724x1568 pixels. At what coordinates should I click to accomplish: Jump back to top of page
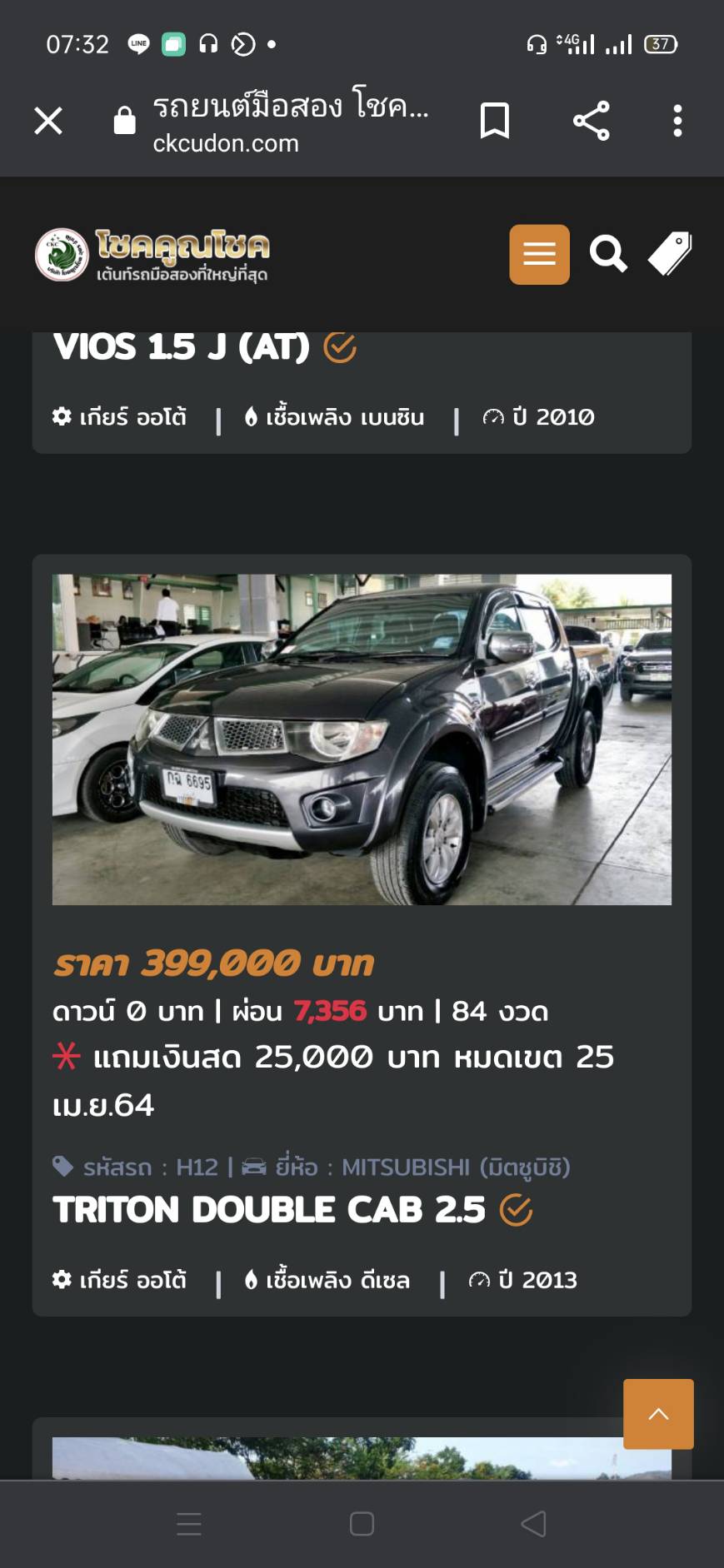[658, 1414]
